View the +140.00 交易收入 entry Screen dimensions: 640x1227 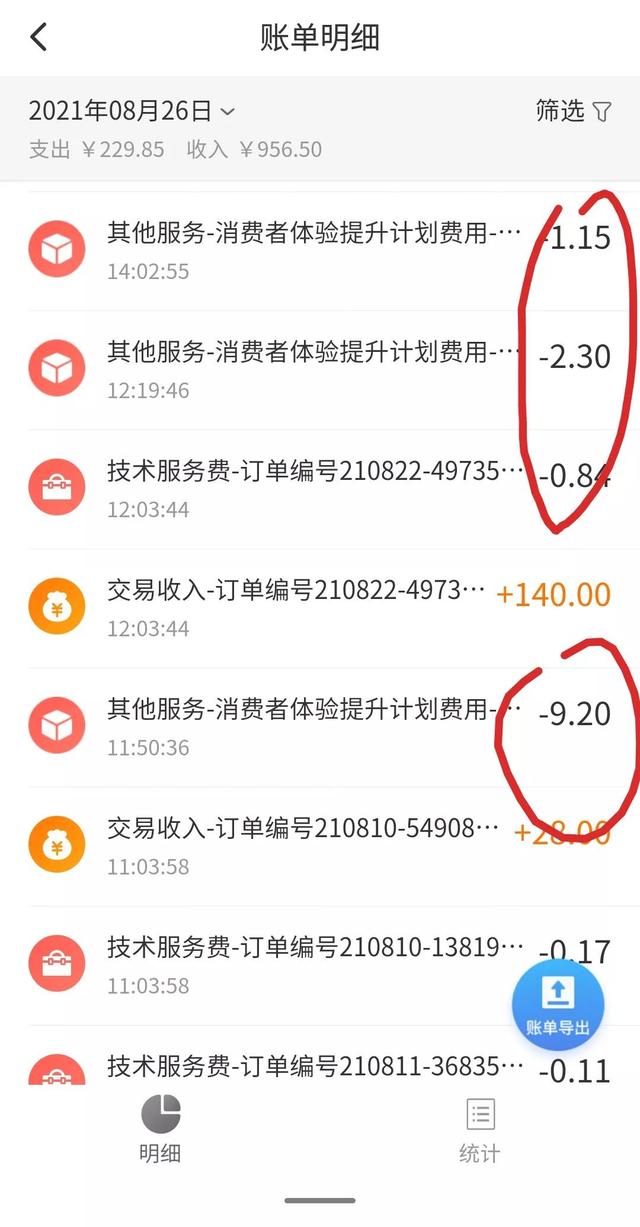pyautogui.click(x=320, y=608)
